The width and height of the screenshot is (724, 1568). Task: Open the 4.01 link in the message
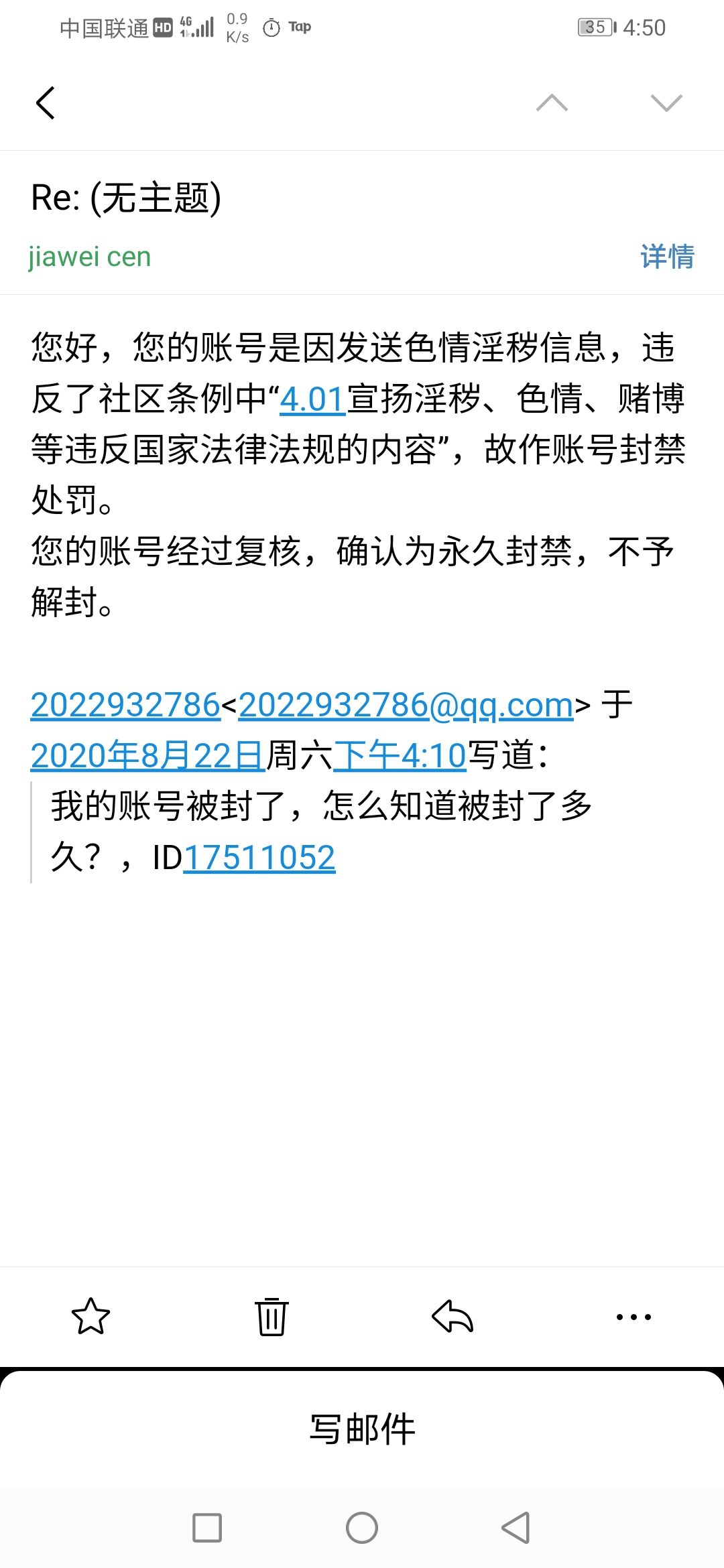312,399
